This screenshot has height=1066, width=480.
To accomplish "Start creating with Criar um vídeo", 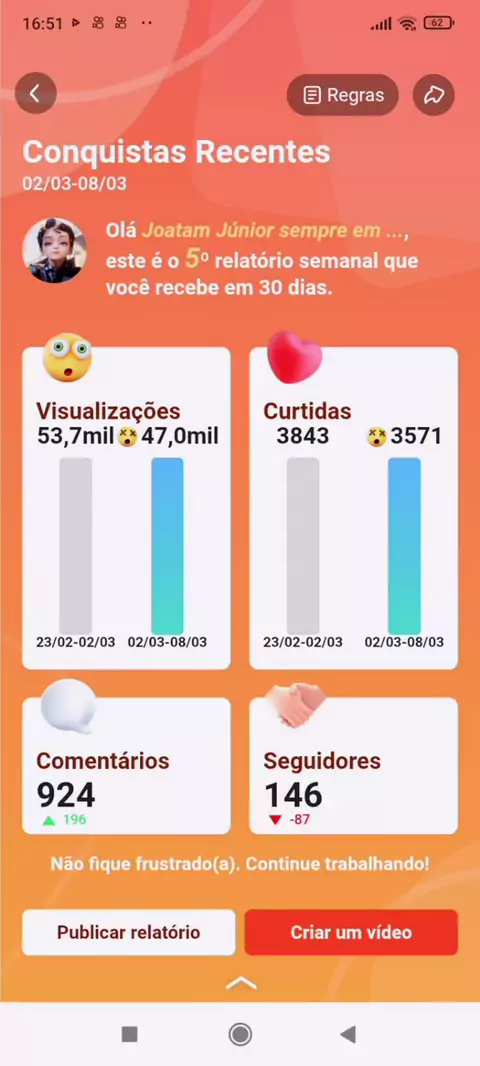I will pyautogui.click(x=351, y=932).
